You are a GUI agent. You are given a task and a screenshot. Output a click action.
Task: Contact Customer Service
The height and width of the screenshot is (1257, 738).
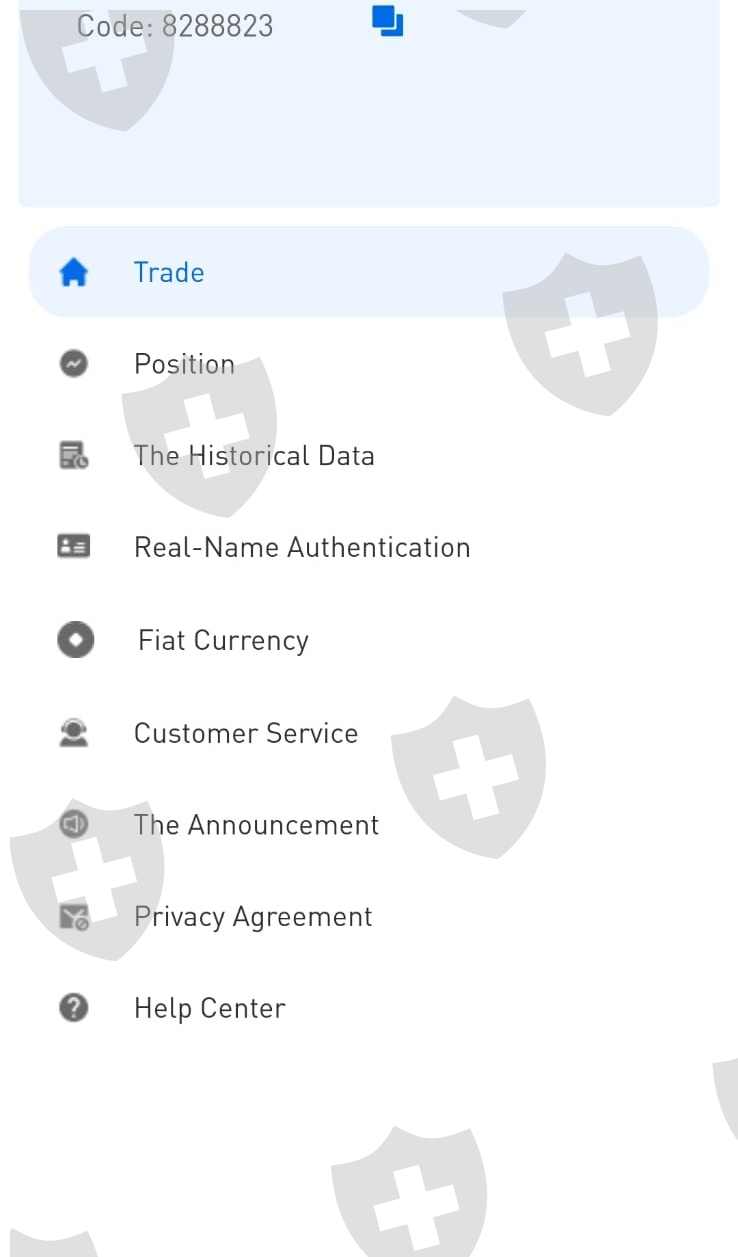tap(369, 733)
